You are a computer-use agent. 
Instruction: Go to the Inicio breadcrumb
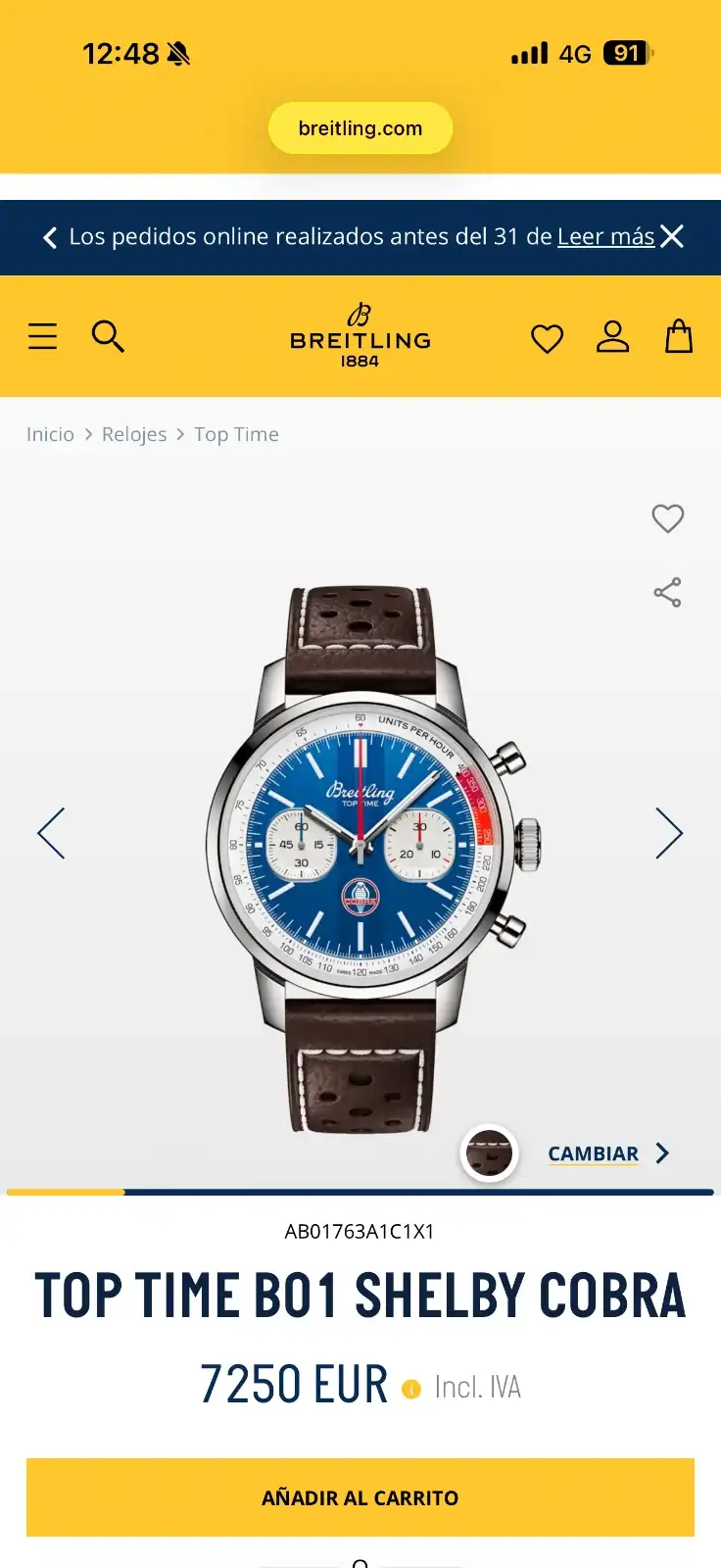point(50,434)
